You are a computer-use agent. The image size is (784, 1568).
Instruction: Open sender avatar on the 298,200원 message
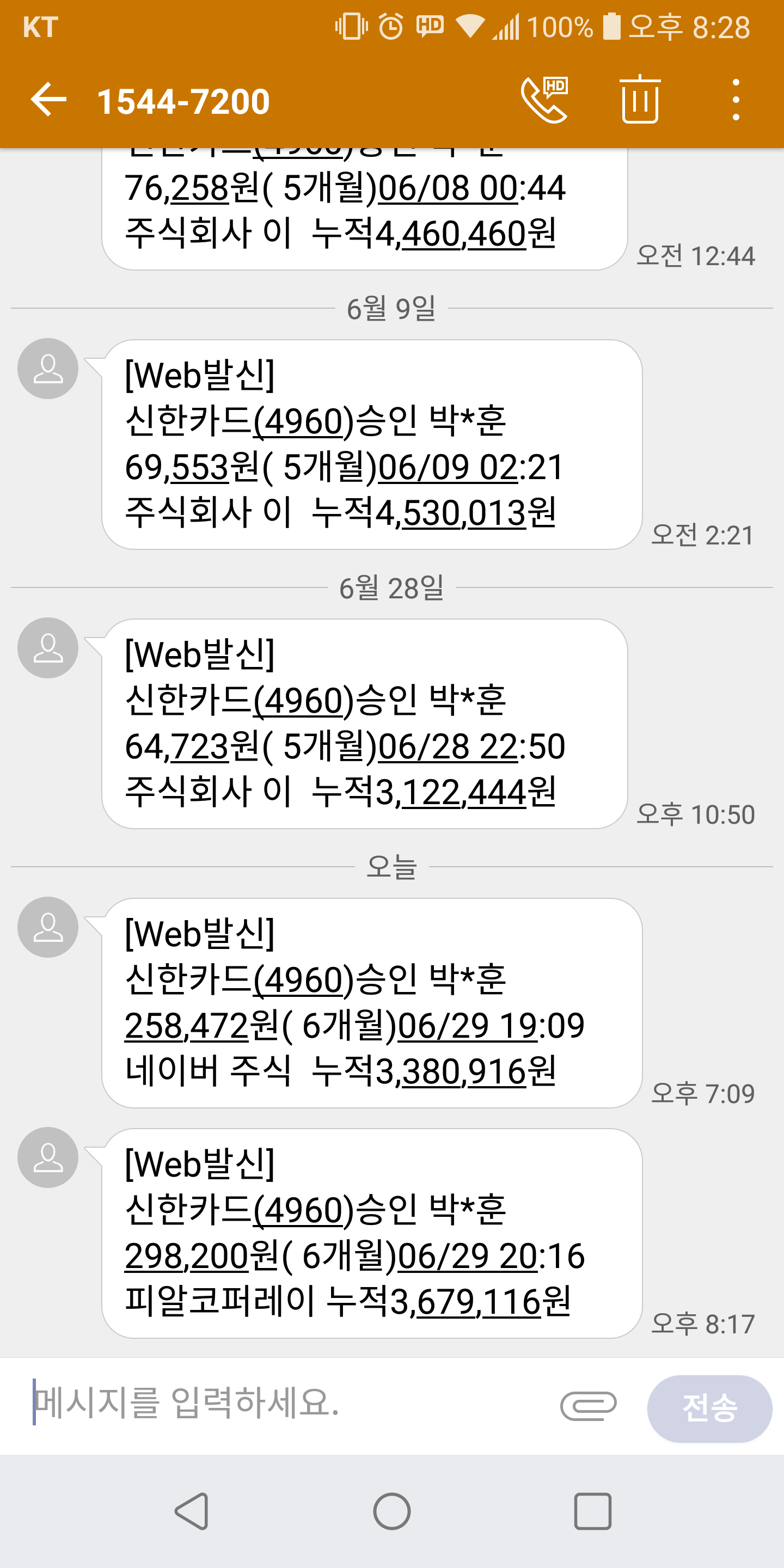tap(48, 1157)
